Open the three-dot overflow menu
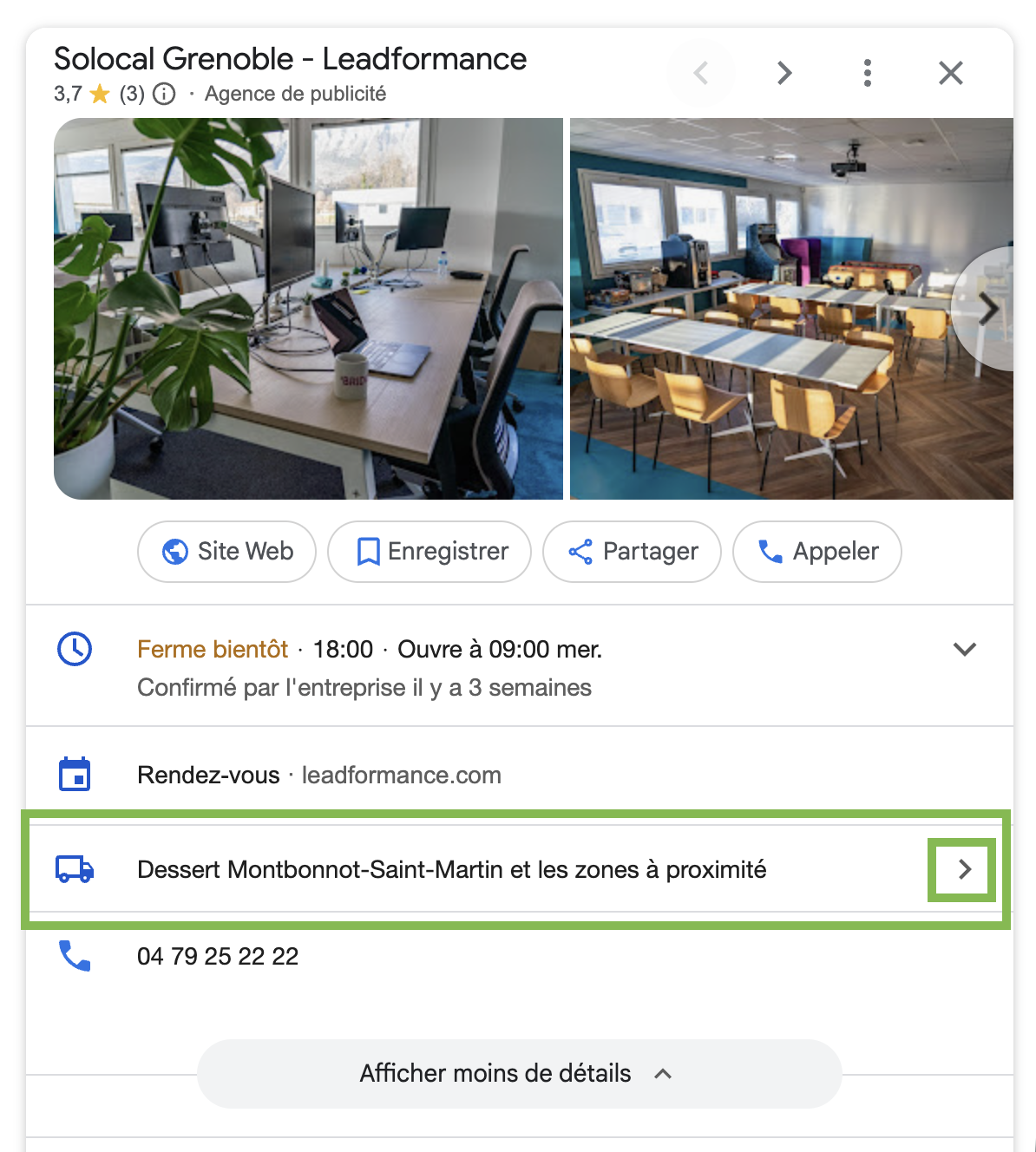1036x1152 pixels. click(x=867, y=73)
